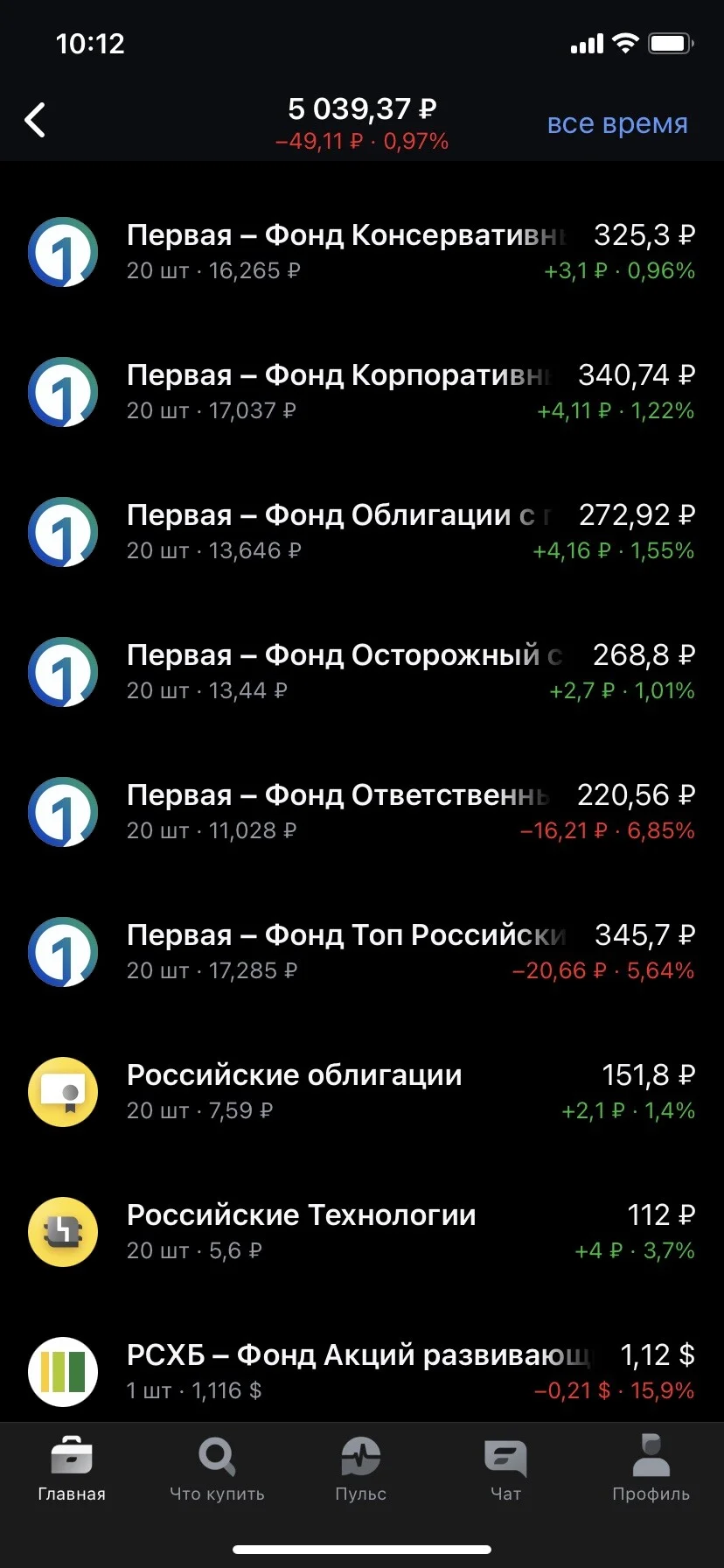
Task: Open Первая – Фонд Топ Российских
Action: [x=362, y=952]
